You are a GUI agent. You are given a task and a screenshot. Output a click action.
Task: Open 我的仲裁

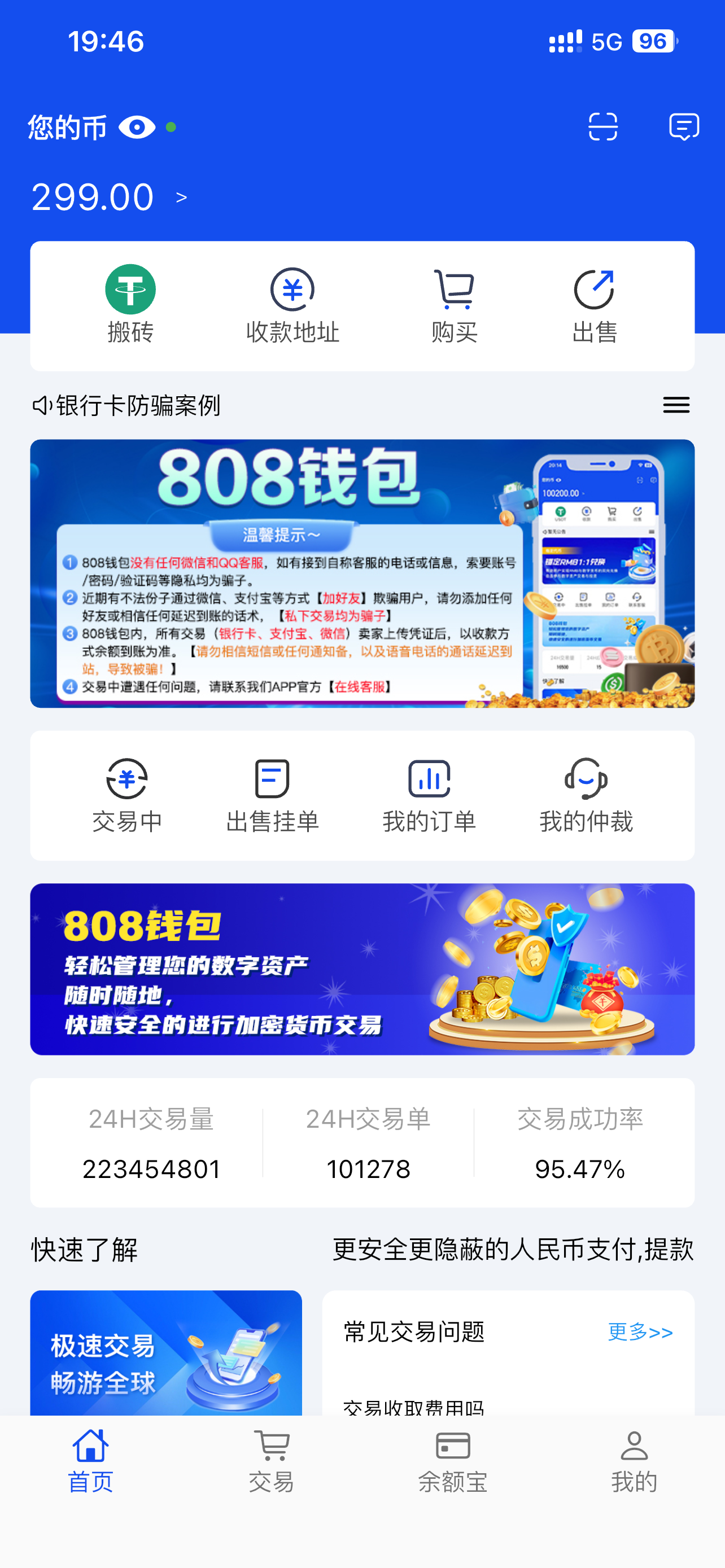[586, 795]
